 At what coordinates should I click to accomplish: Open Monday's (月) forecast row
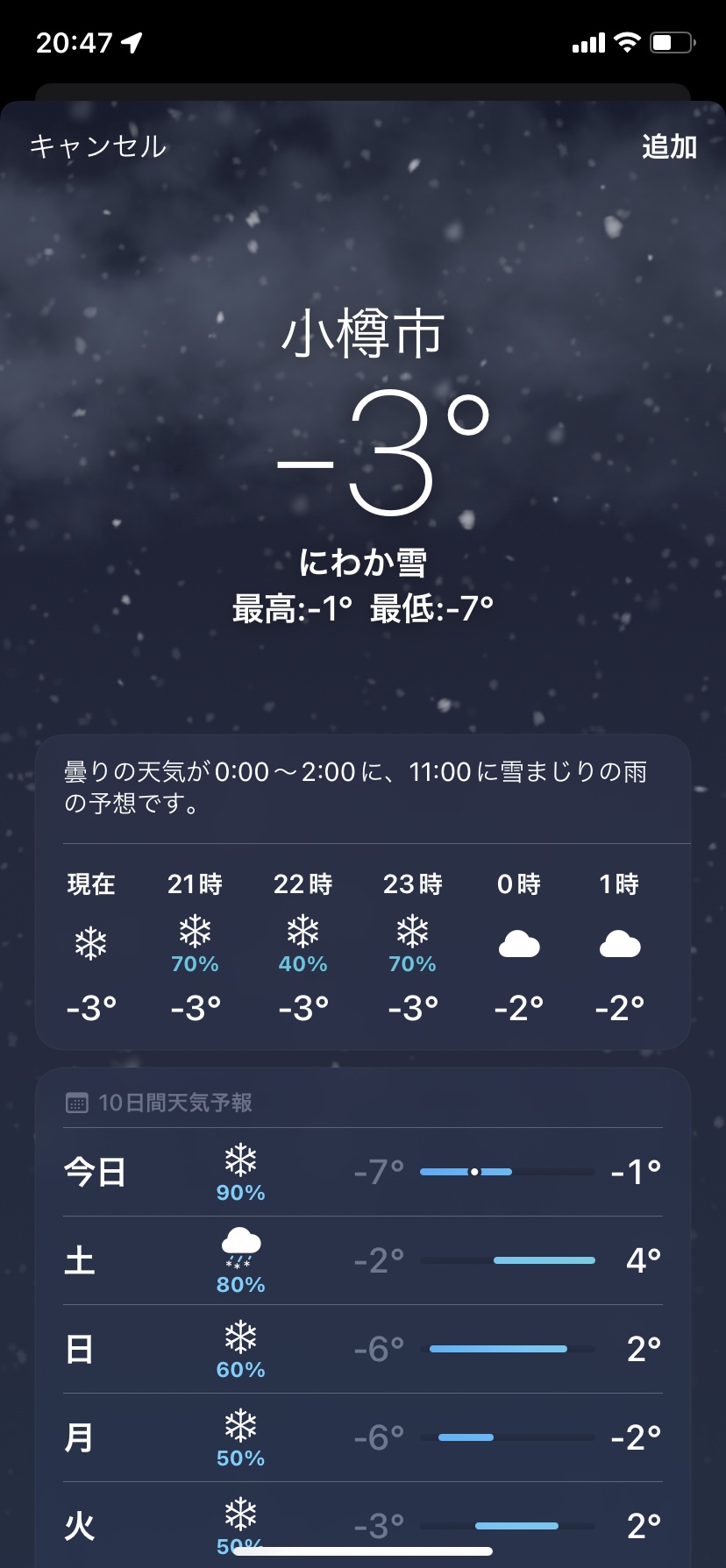363,1437
